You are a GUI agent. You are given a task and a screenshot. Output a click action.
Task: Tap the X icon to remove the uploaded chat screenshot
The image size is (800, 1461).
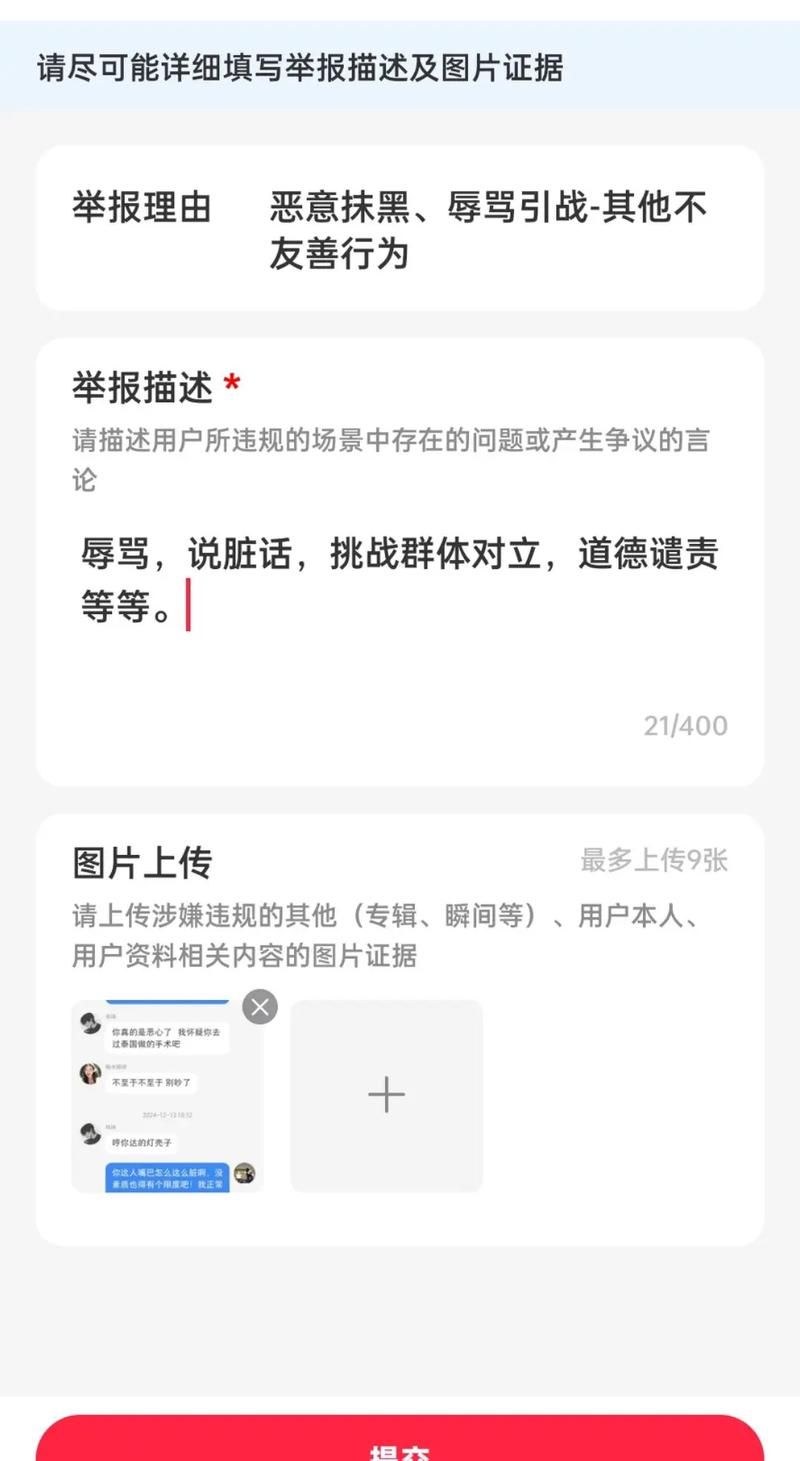(259, 1007)
